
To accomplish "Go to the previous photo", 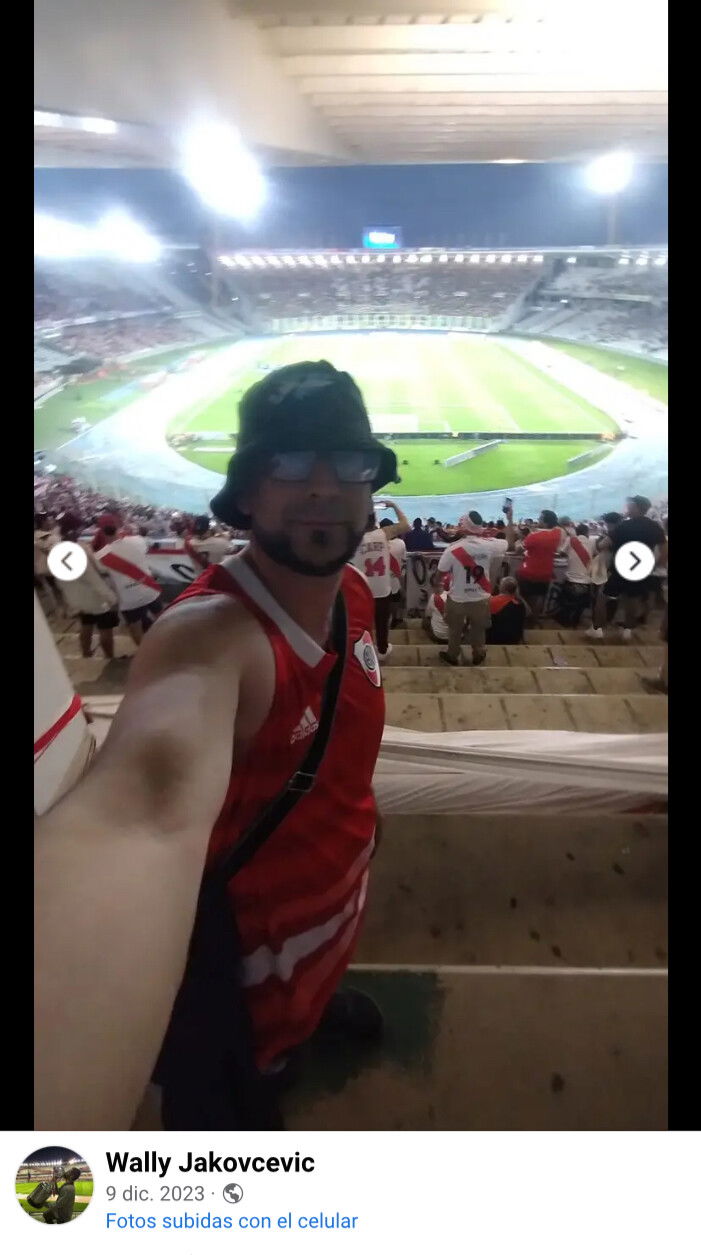I will [x=67, y=561].
